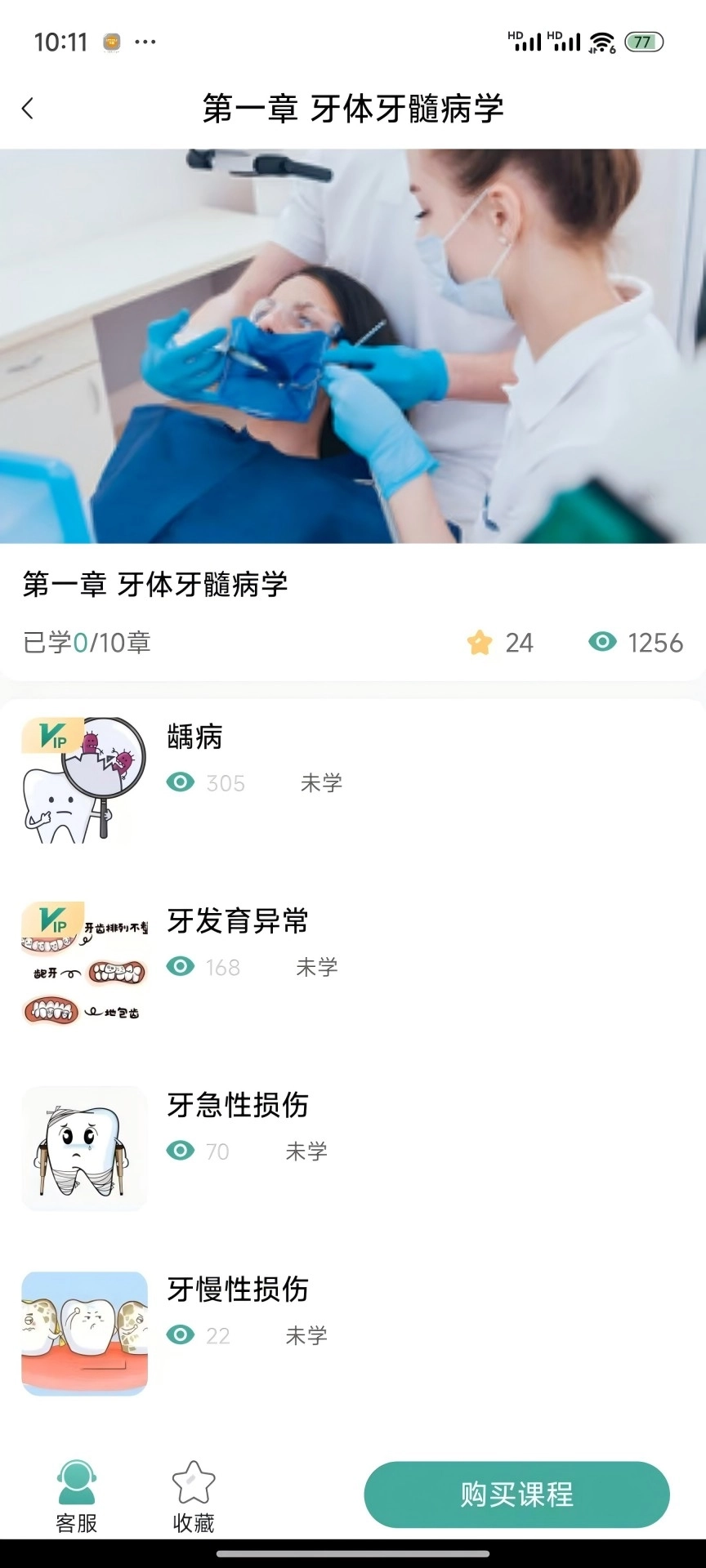
Task: Tap the back arrow at top left
Action: [x=29, y=107]
